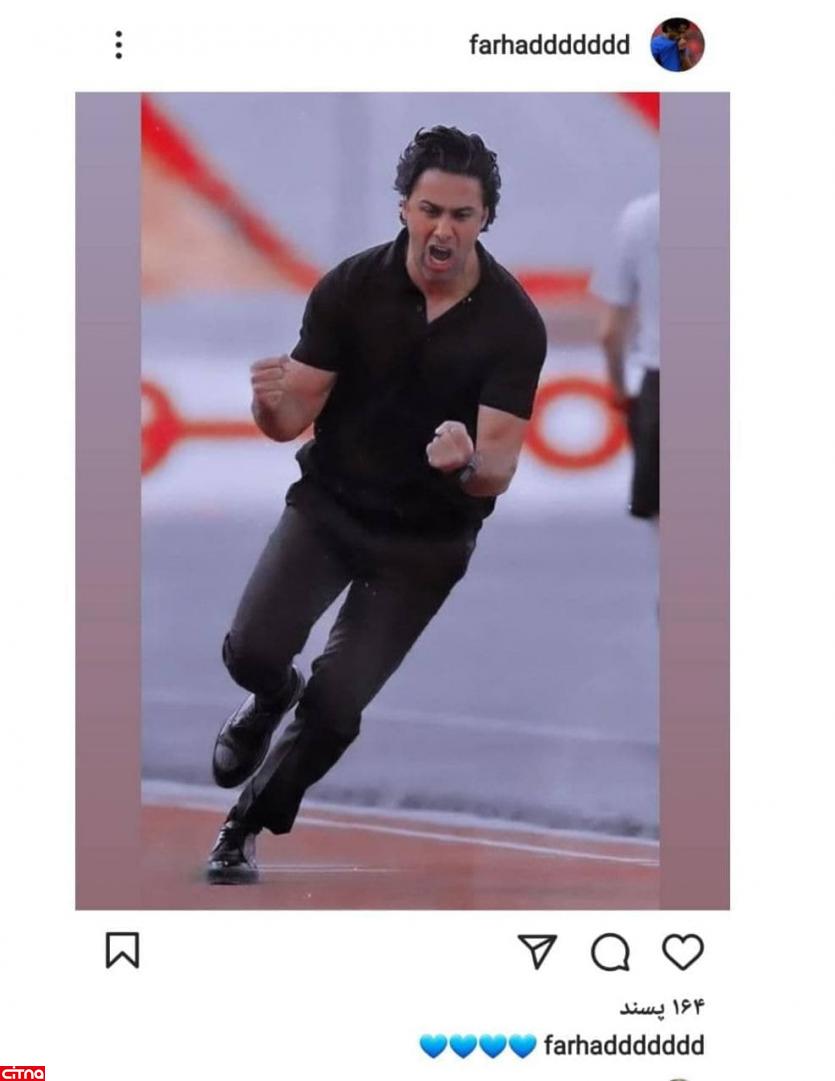
Task: Tap farhaddddddd username in the caption
Action: pos(624,1046)
